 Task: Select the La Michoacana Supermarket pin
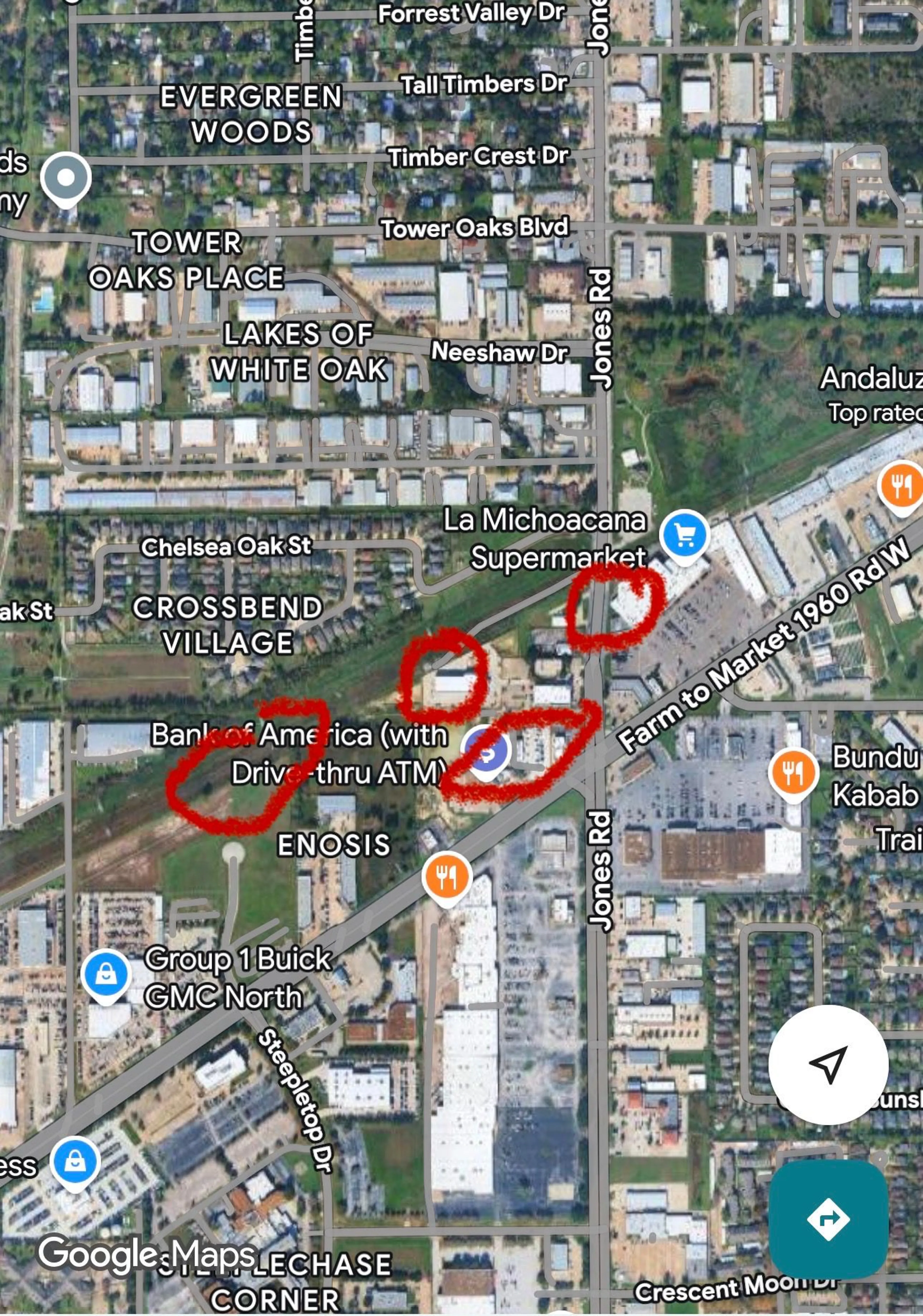pyautogui.click(x=685, y=535)
